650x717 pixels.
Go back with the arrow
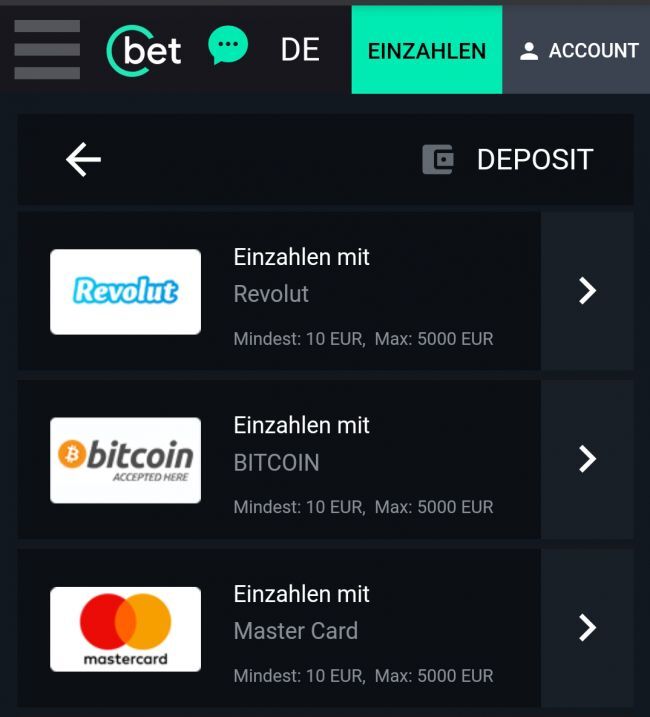tap(83, 159)
